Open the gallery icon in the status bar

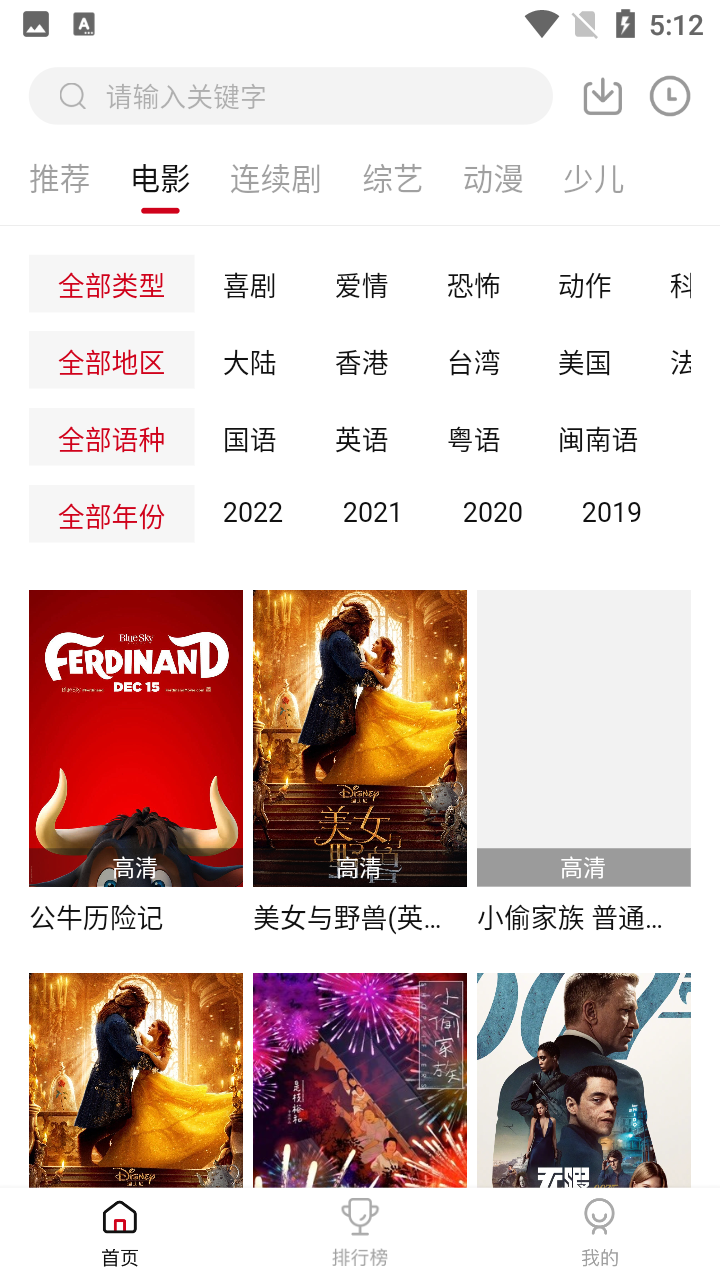pos(36,23)
